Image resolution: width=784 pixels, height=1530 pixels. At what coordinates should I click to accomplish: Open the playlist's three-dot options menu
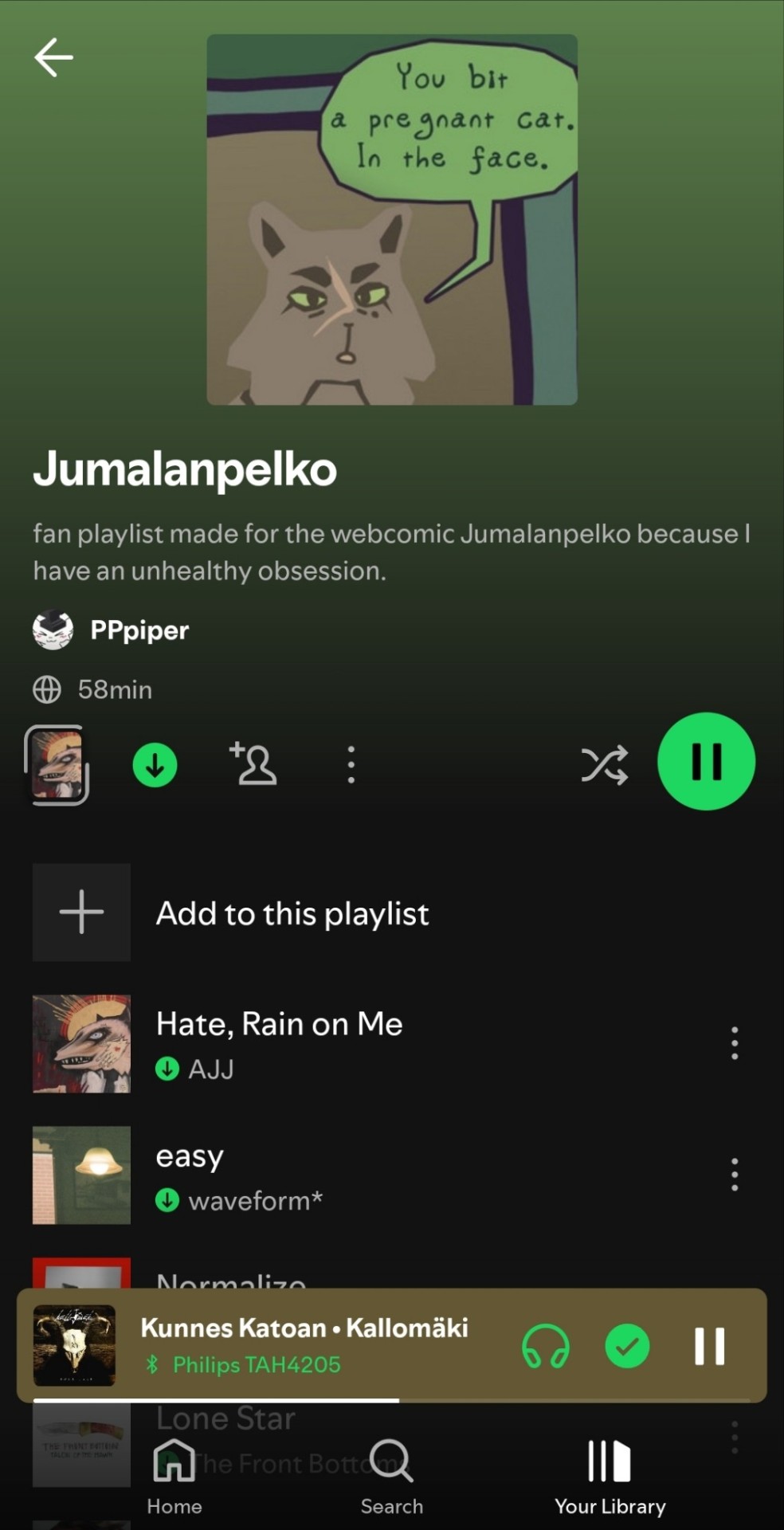[351, 765]
